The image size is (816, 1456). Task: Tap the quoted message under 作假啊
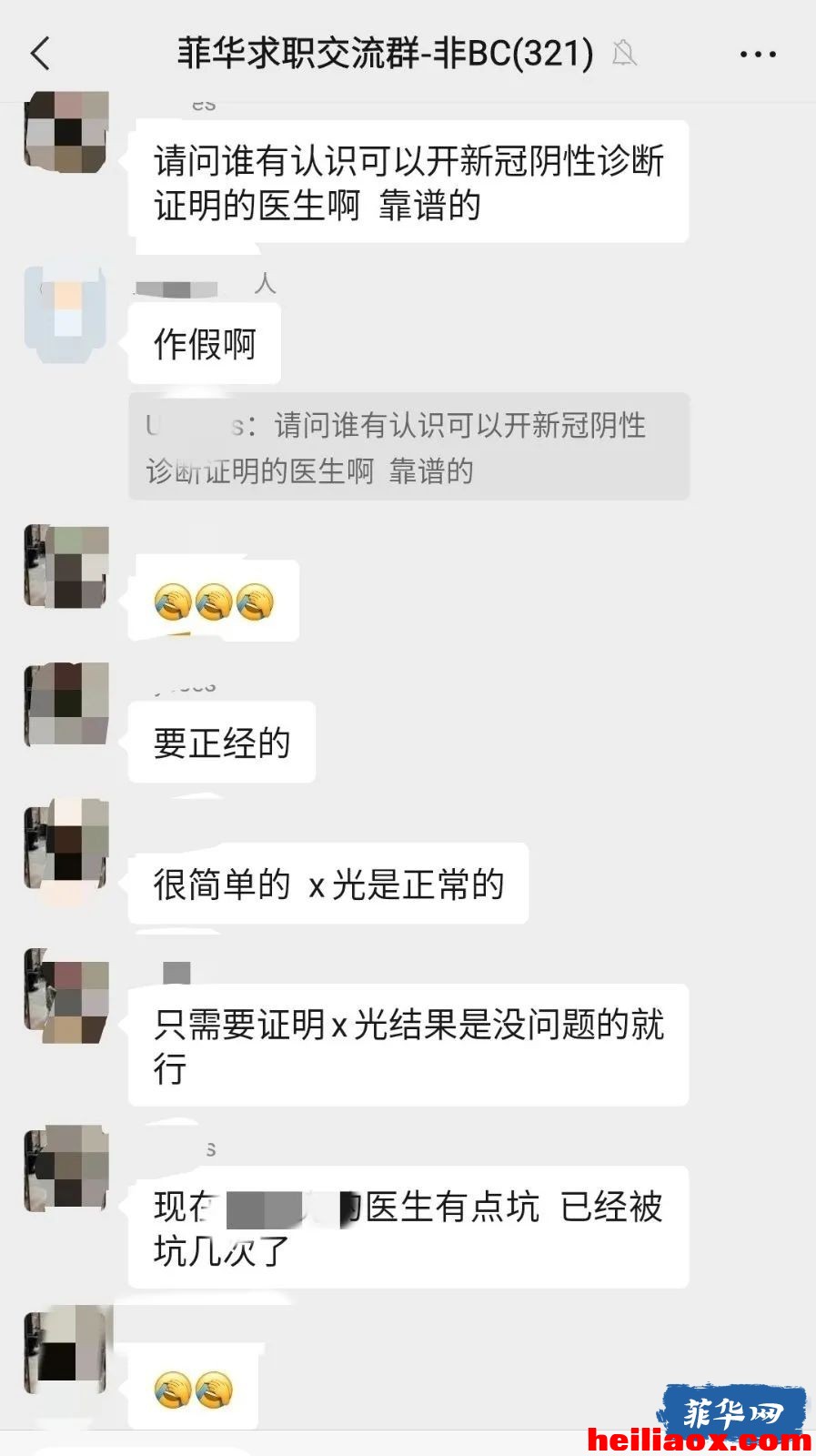(x=408, y=447)
